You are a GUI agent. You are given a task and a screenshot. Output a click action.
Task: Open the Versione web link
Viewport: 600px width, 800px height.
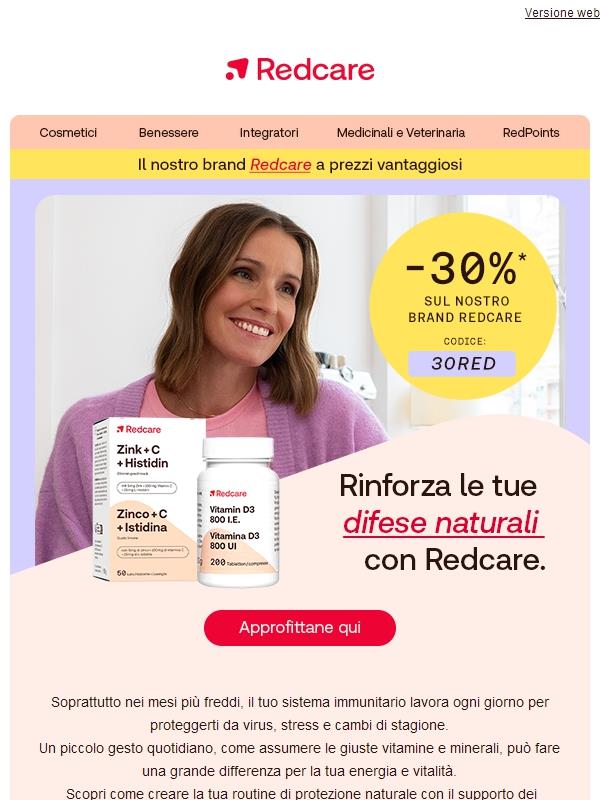pos(562,13)
